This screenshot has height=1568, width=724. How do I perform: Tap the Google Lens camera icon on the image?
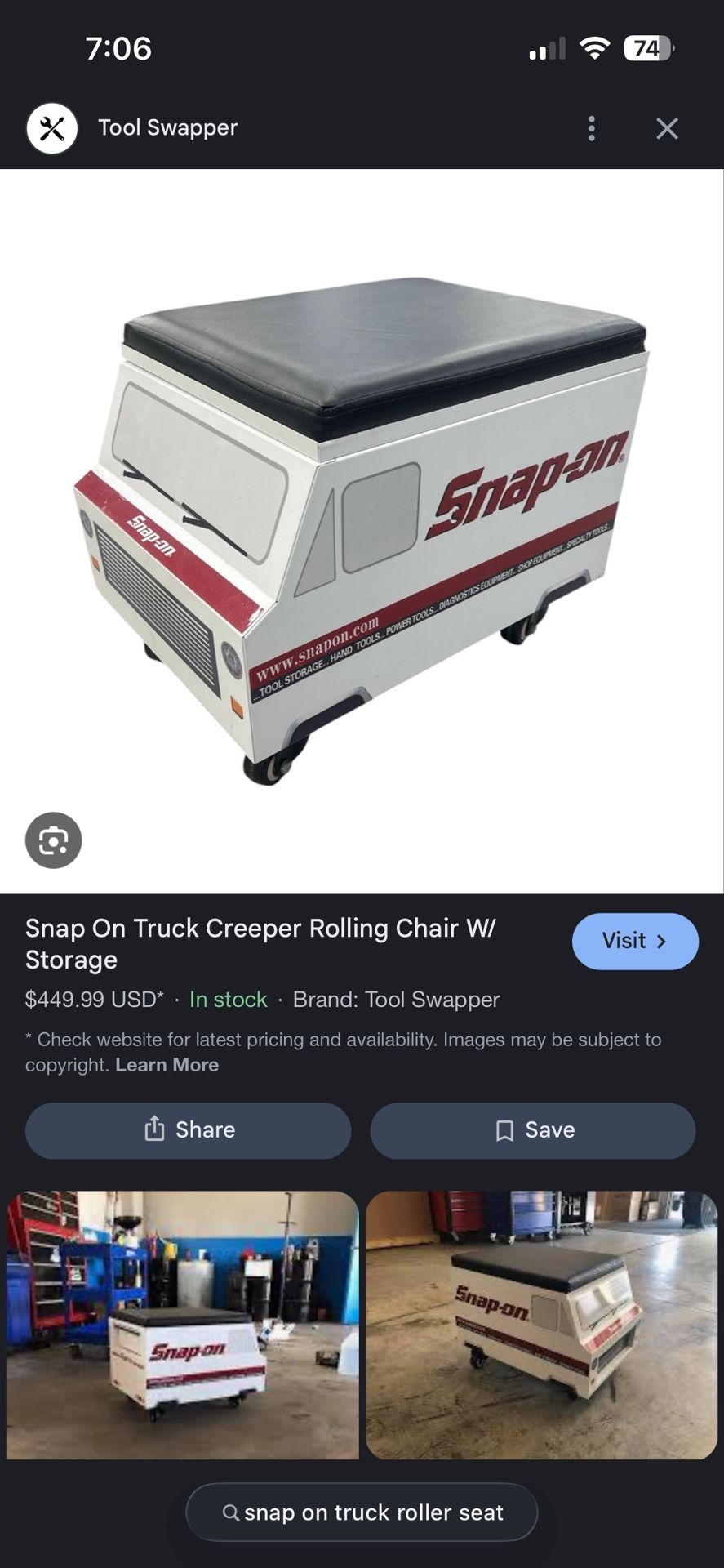pyautogui.click(x=53, y=840)
